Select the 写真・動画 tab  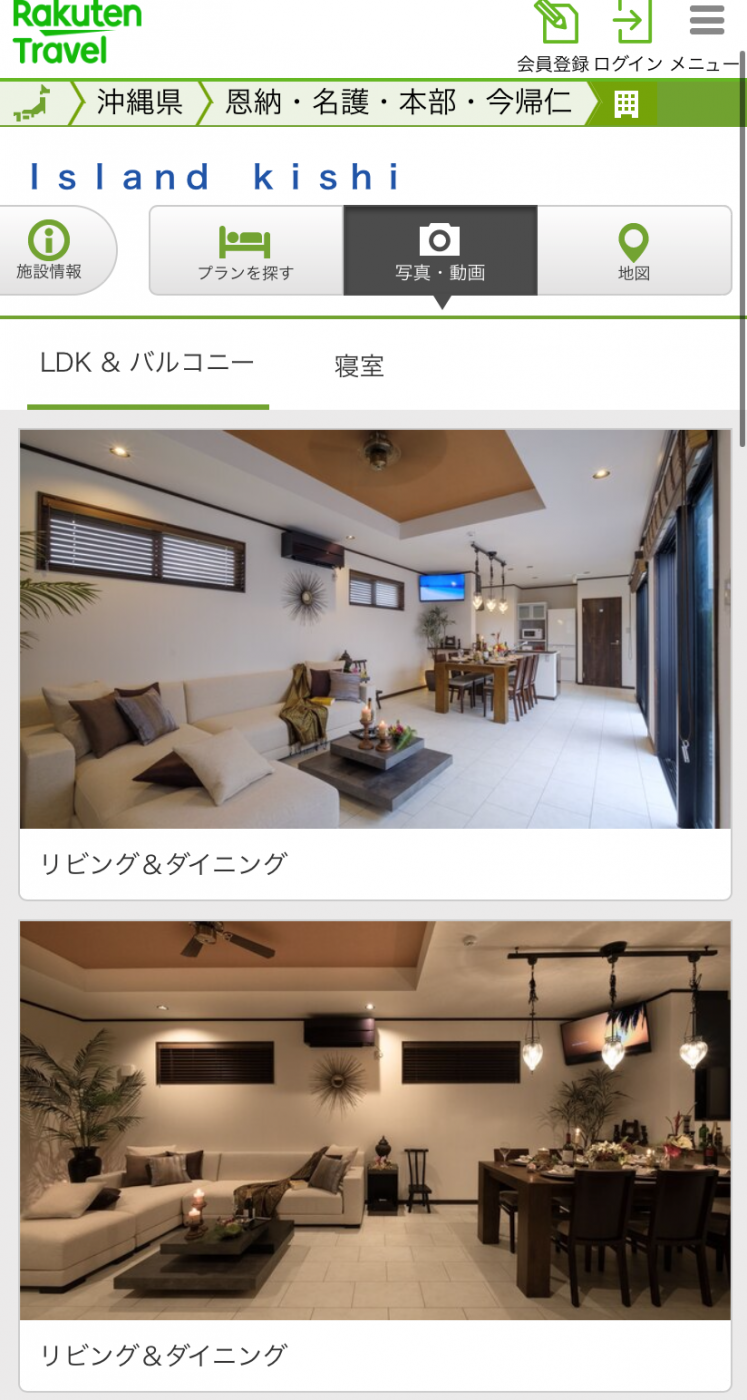(x=440, y=251)
